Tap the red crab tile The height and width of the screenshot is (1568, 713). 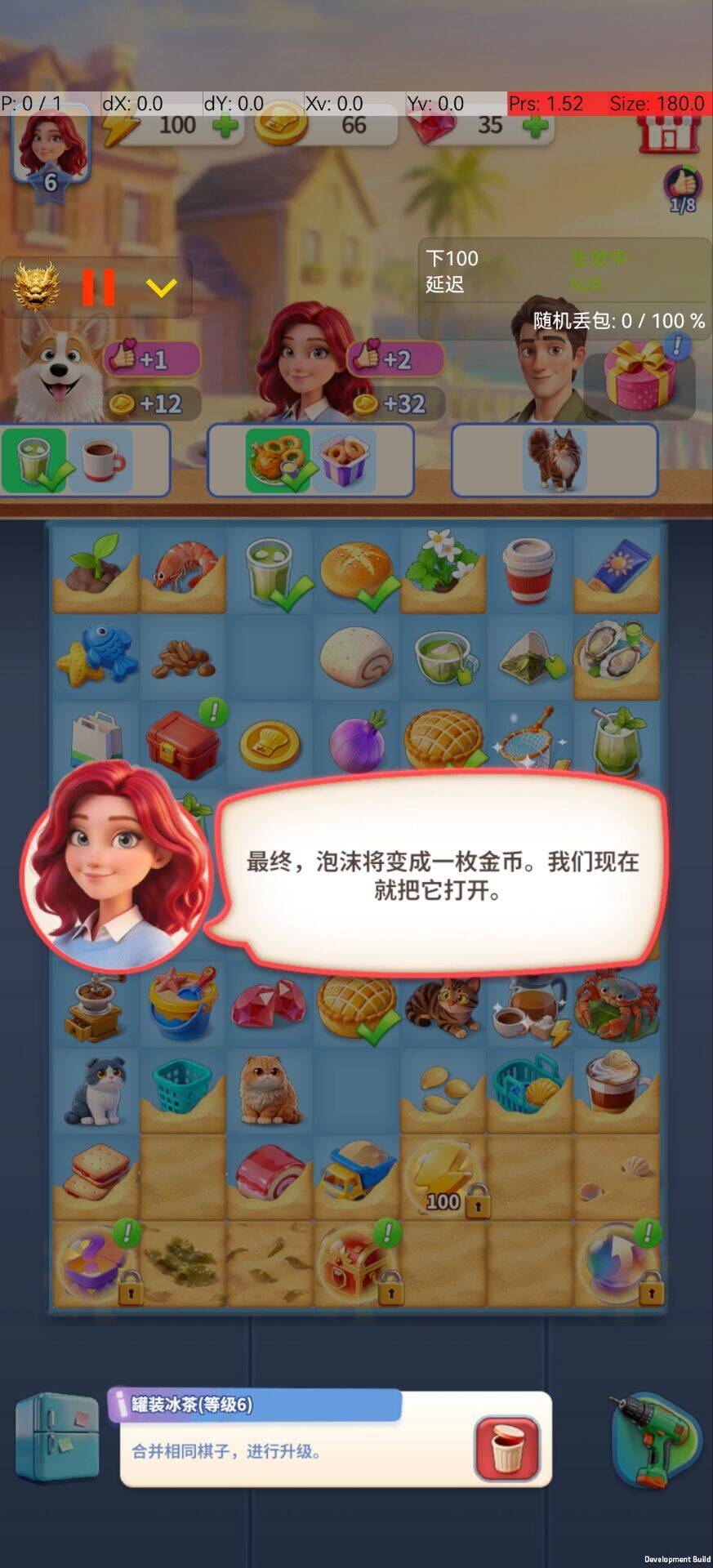pos(617,1004)
